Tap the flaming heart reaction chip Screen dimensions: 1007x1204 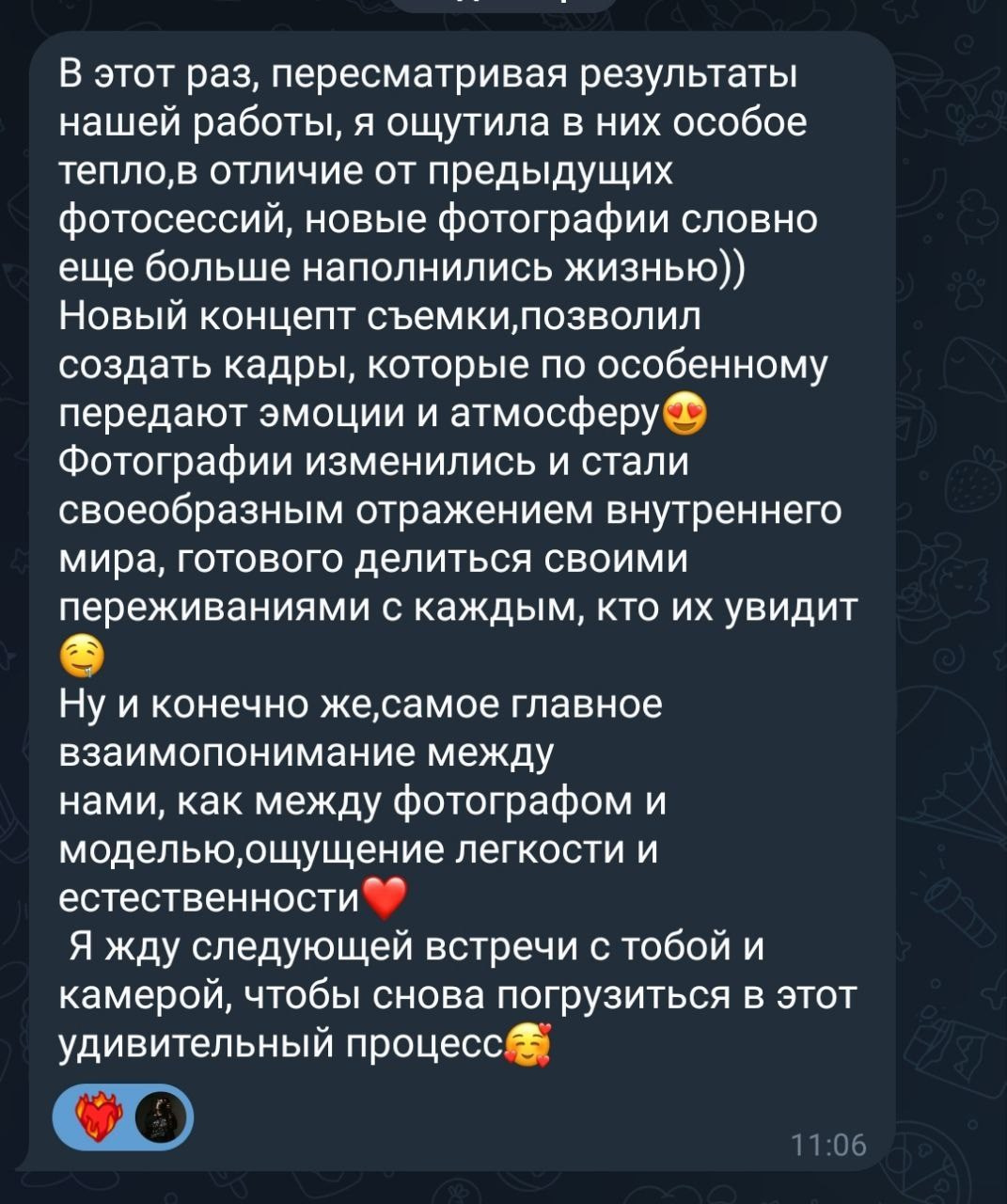(x=122, y=1120)
